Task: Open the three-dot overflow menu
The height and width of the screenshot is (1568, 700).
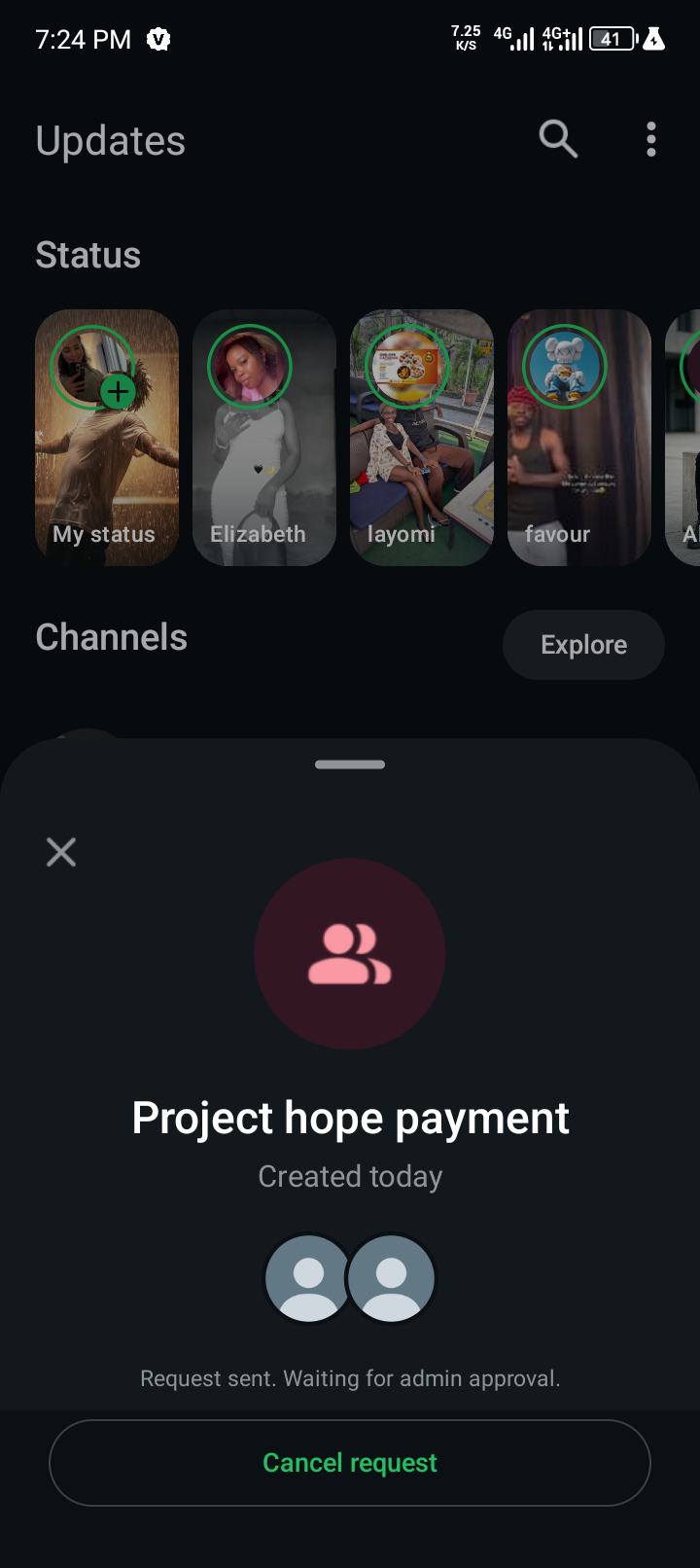Action: [x=650, y=139]
